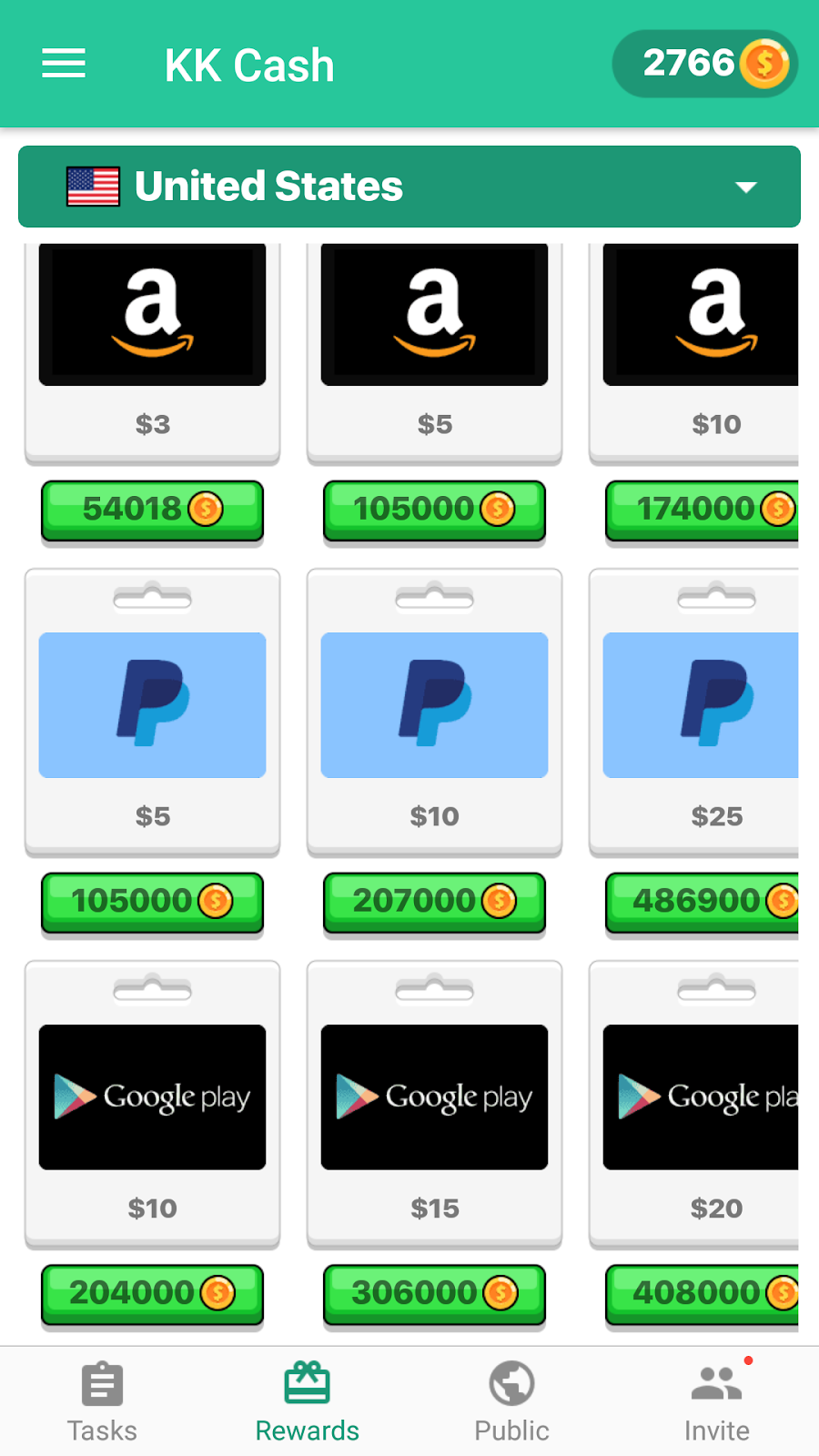The height and width of the screenshot is (1456, 819).
Task: Redeem Google Play for 204000 coins
Action: (152, 1293)
